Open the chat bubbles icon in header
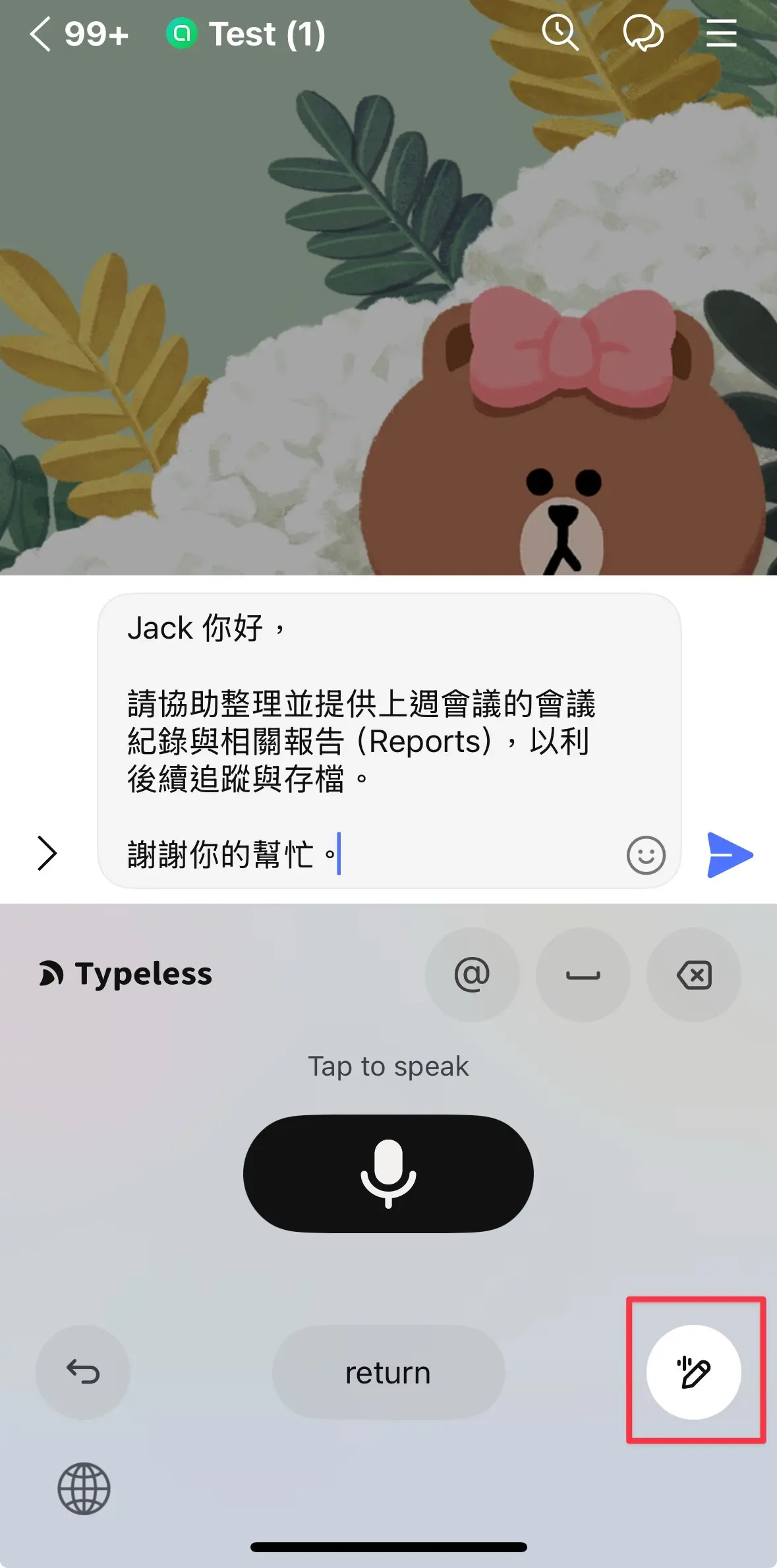This screenshot has width=777, height=1568. click(x=643, y=33)
